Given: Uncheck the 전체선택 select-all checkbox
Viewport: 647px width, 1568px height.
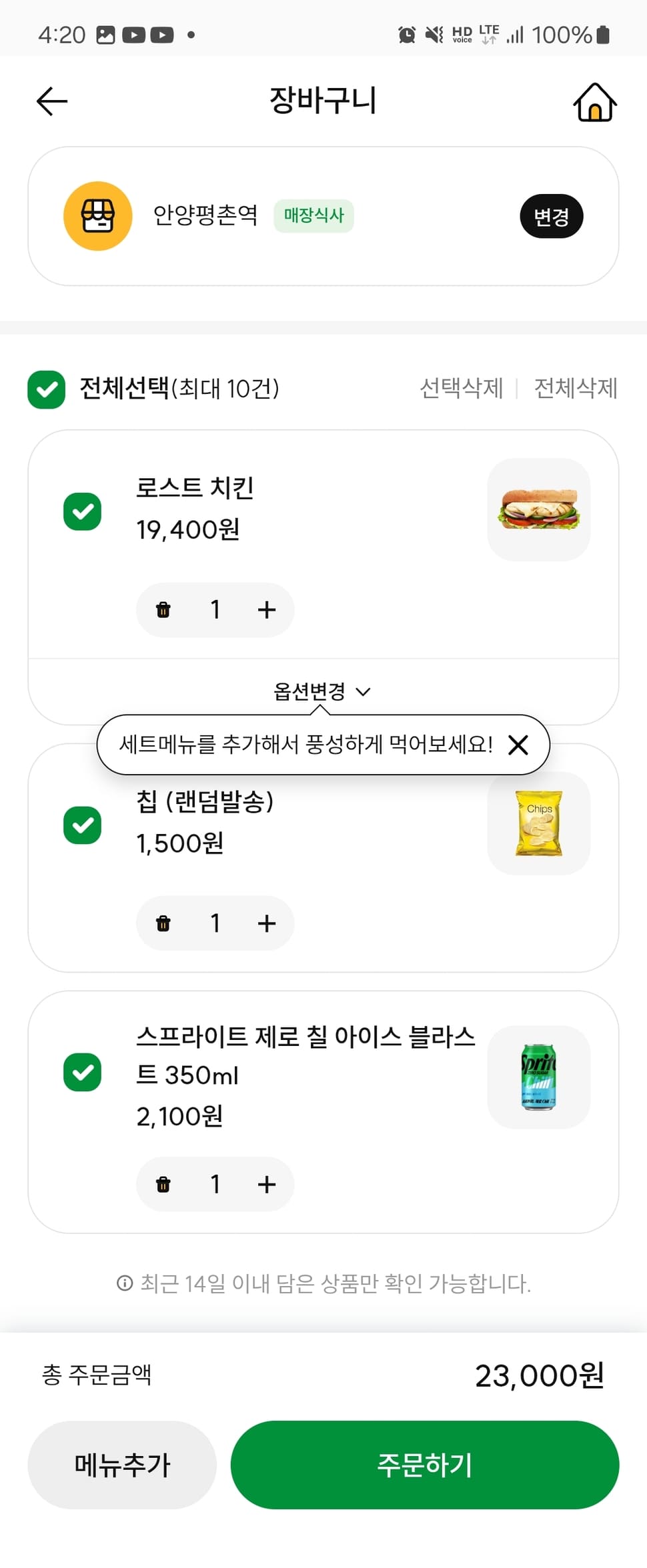Looking at the screenshot, I should pyautogui.click(x=45, y=389).
